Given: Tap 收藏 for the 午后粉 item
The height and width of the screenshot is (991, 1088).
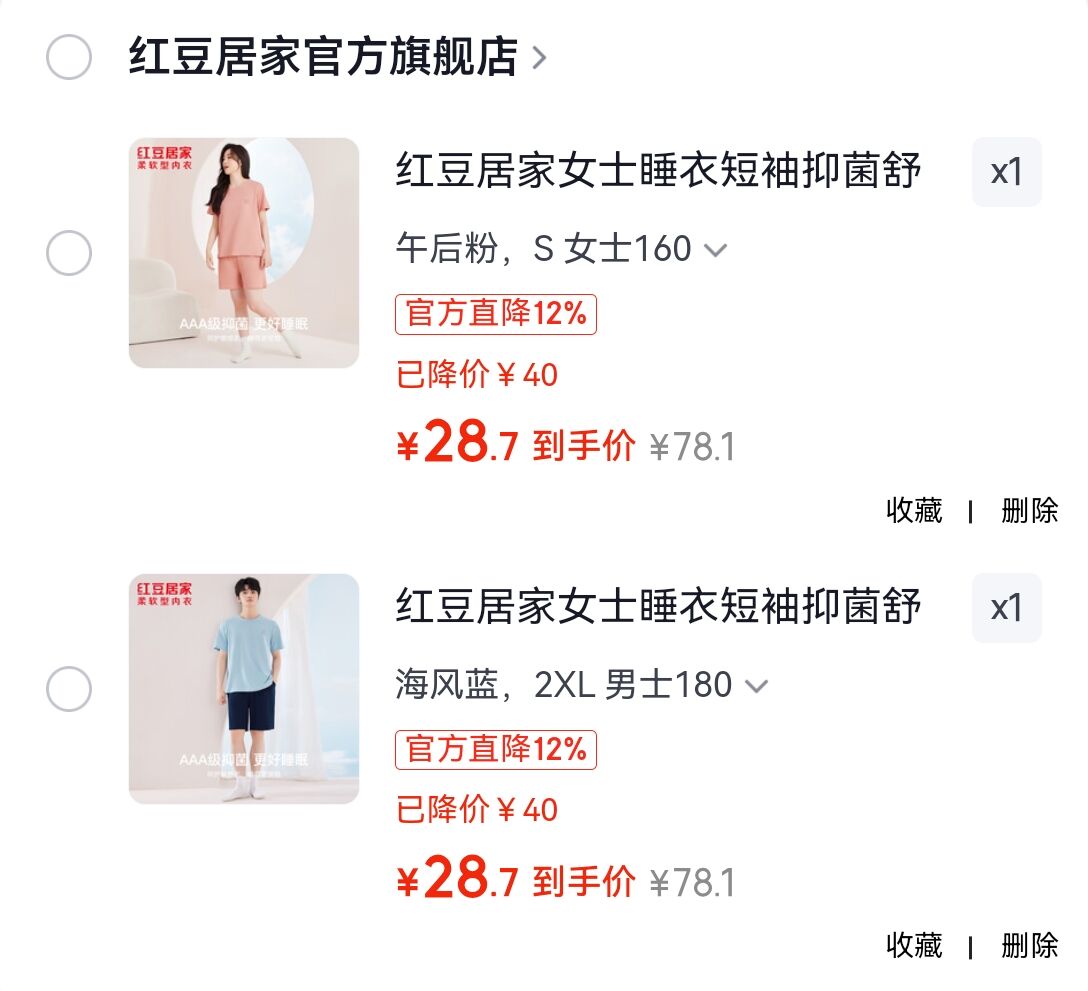Looking at the screenshot, I should 914,511.
